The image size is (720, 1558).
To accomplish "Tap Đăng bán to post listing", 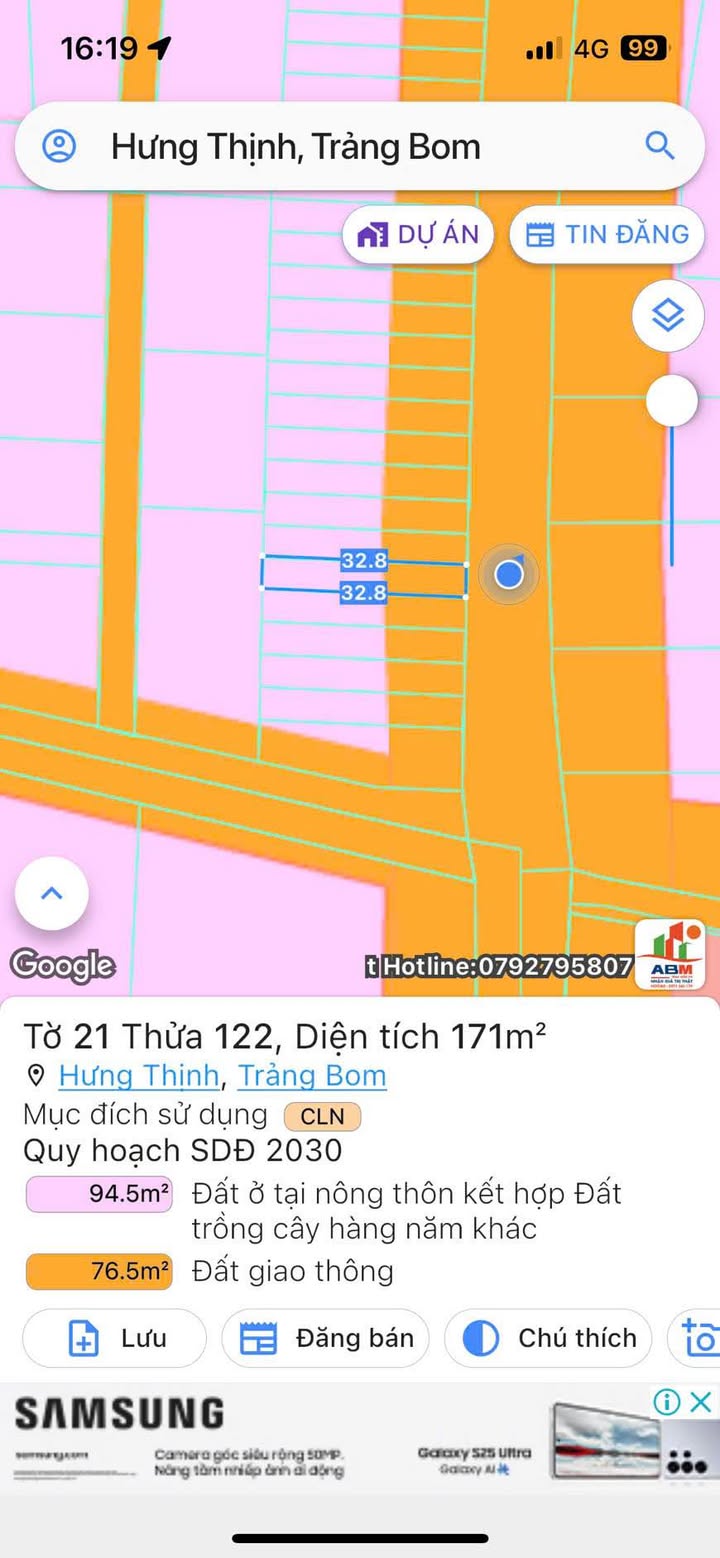I will point(326,1338).
